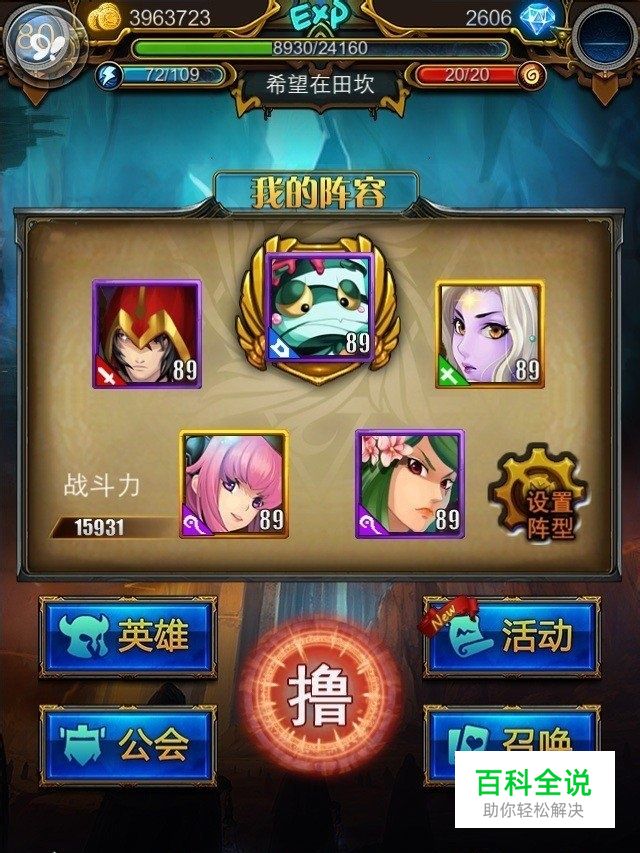Open the 公会 guild button
The height and width of the screenshot is (853, 640).
128,745
